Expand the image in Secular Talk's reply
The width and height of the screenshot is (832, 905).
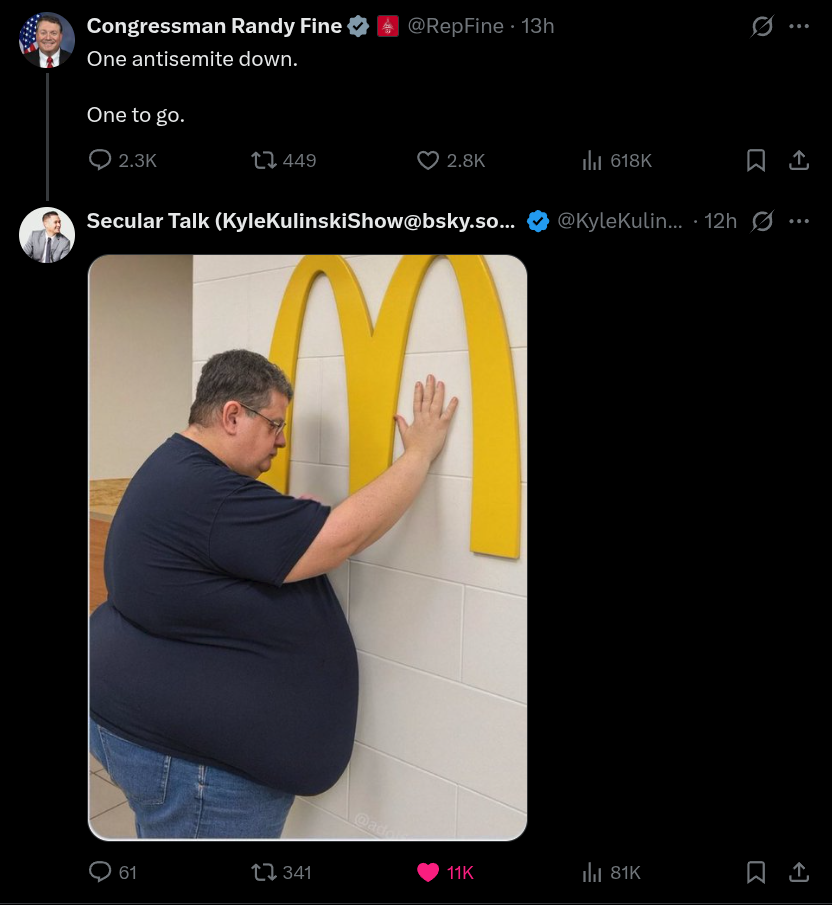pos(308,547)
